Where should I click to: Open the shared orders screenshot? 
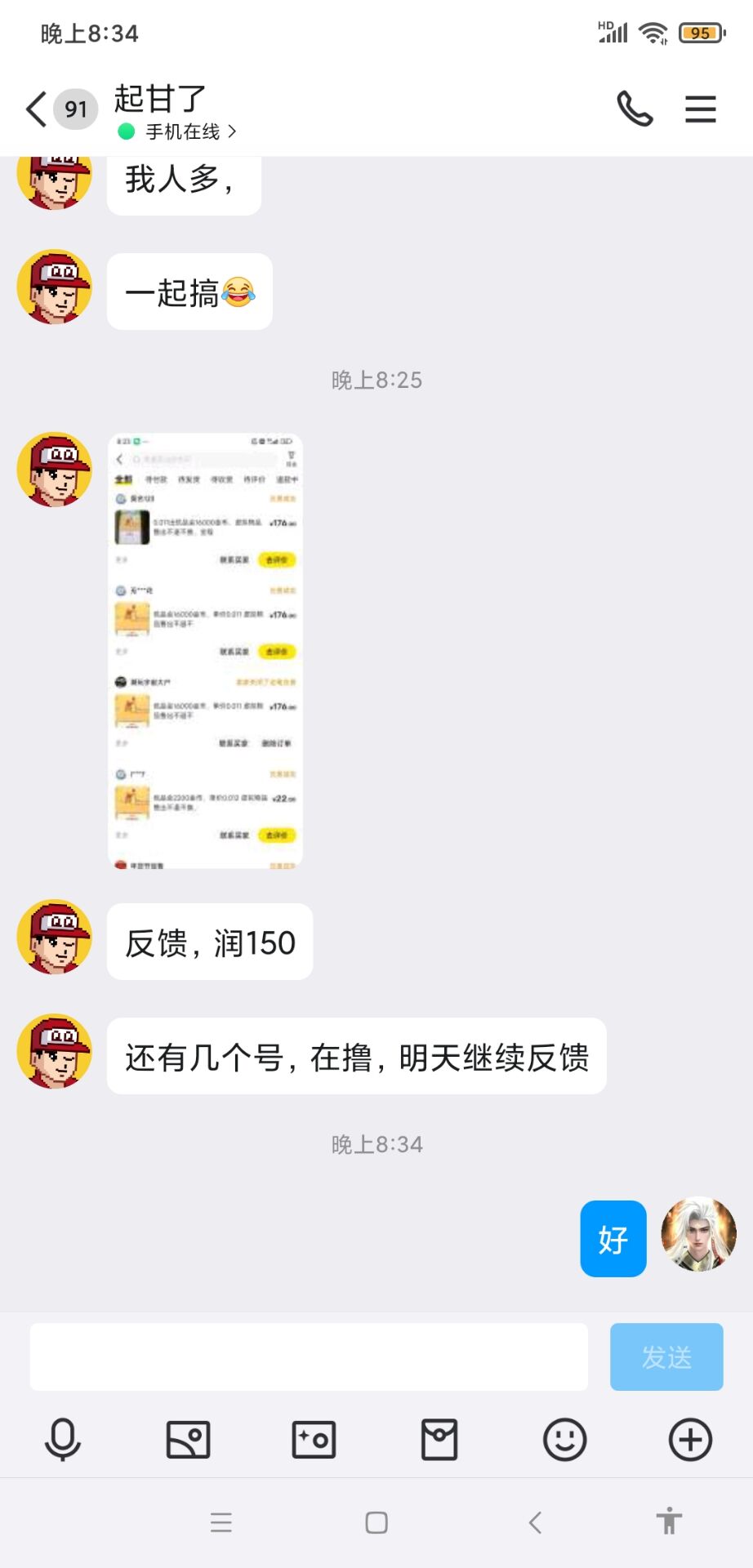coord(205,650)
